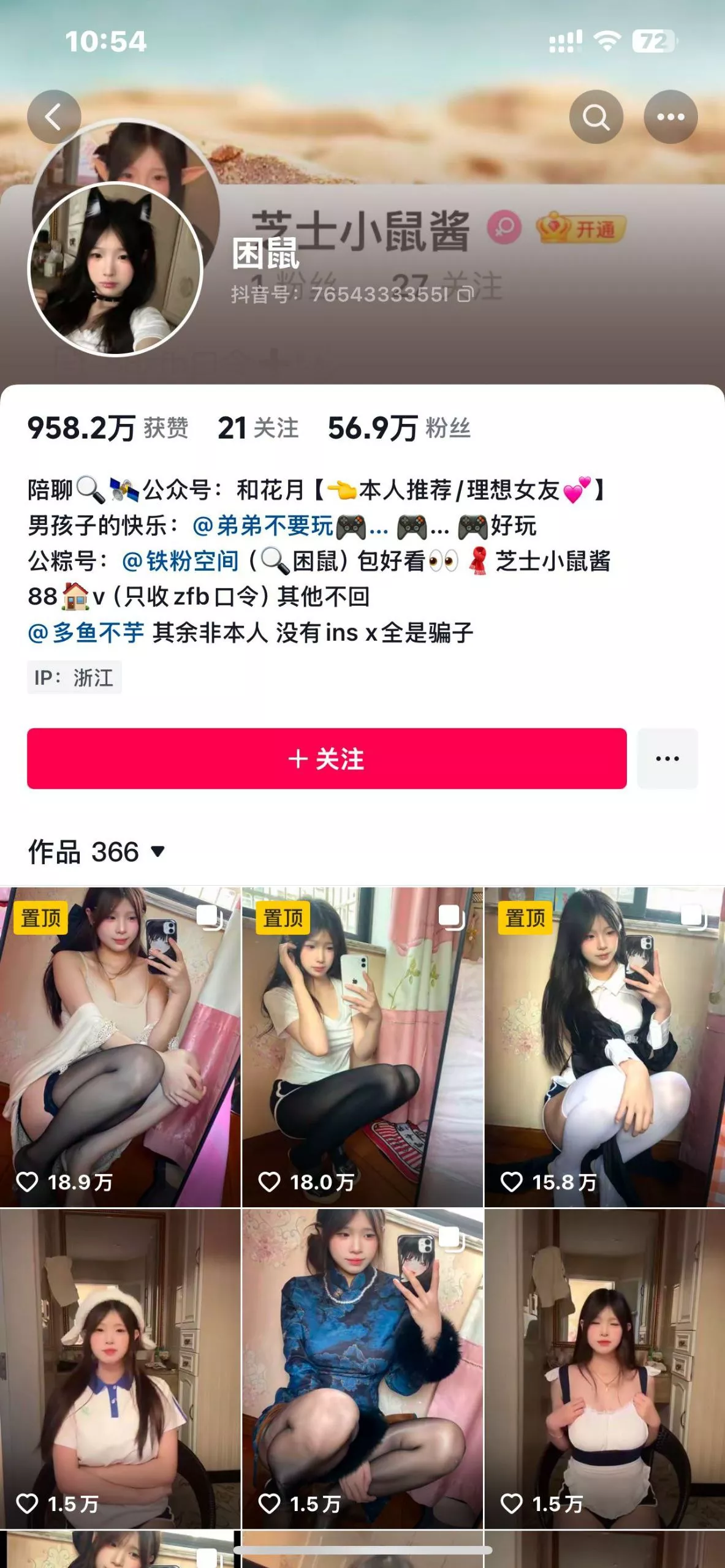Open the top-right overflow menu
The width and height of the screenshot is (725, 1568).
click(670, 117)
